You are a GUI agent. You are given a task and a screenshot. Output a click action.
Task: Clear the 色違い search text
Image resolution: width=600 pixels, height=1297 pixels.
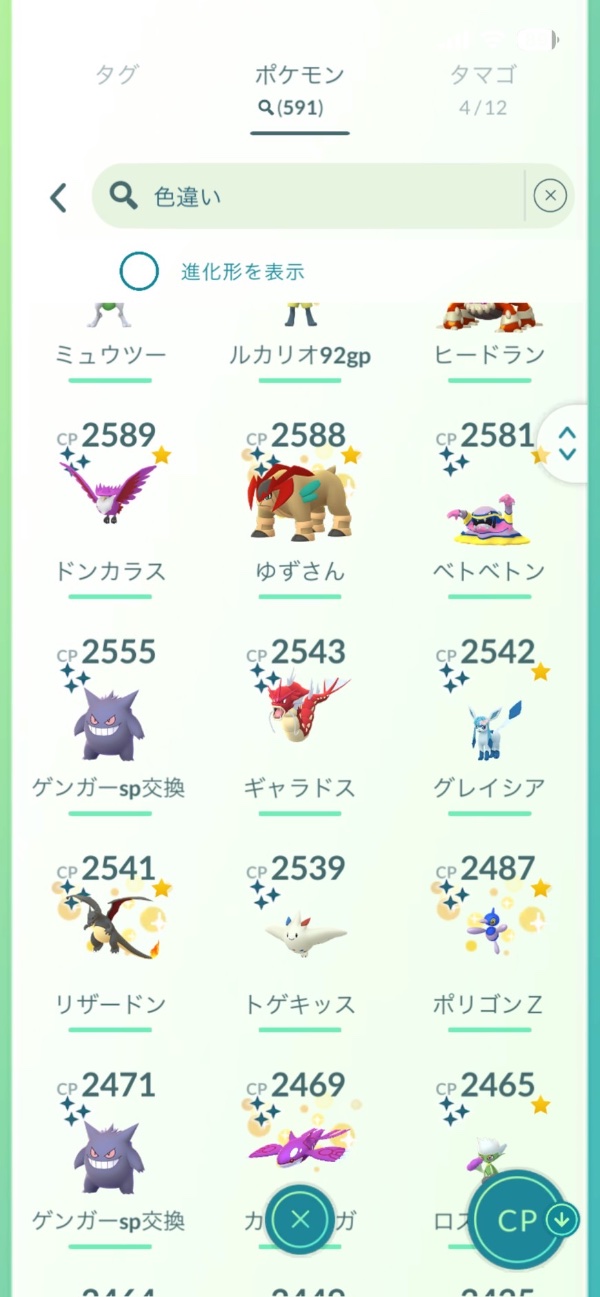coord(550,196)
